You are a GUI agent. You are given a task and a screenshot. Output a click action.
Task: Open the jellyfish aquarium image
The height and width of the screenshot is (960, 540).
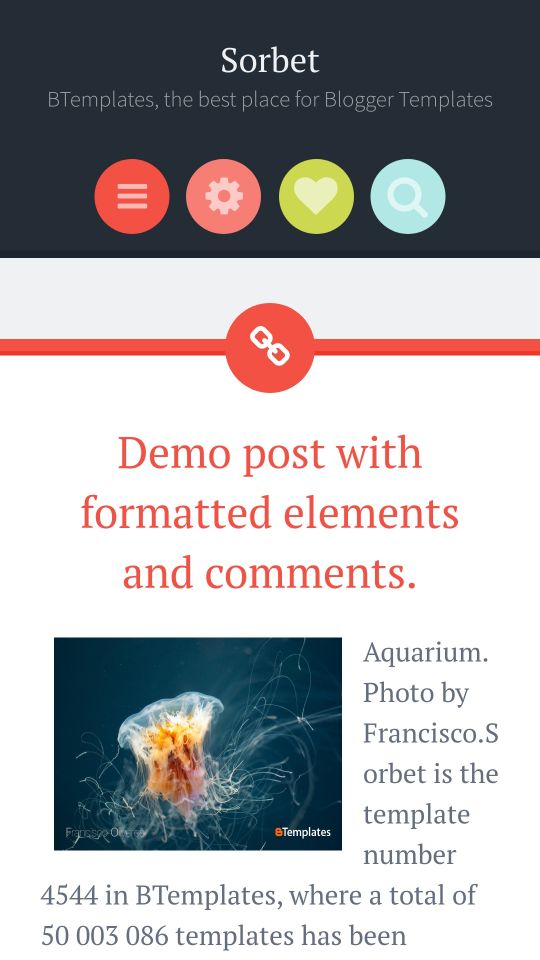pos(198,743)
